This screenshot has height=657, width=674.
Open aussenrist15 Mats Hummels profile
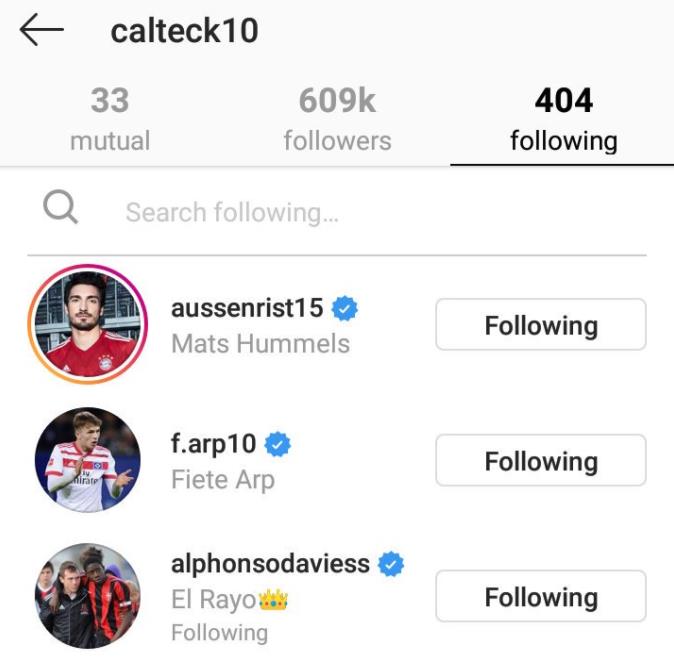(x=260, y=325)
